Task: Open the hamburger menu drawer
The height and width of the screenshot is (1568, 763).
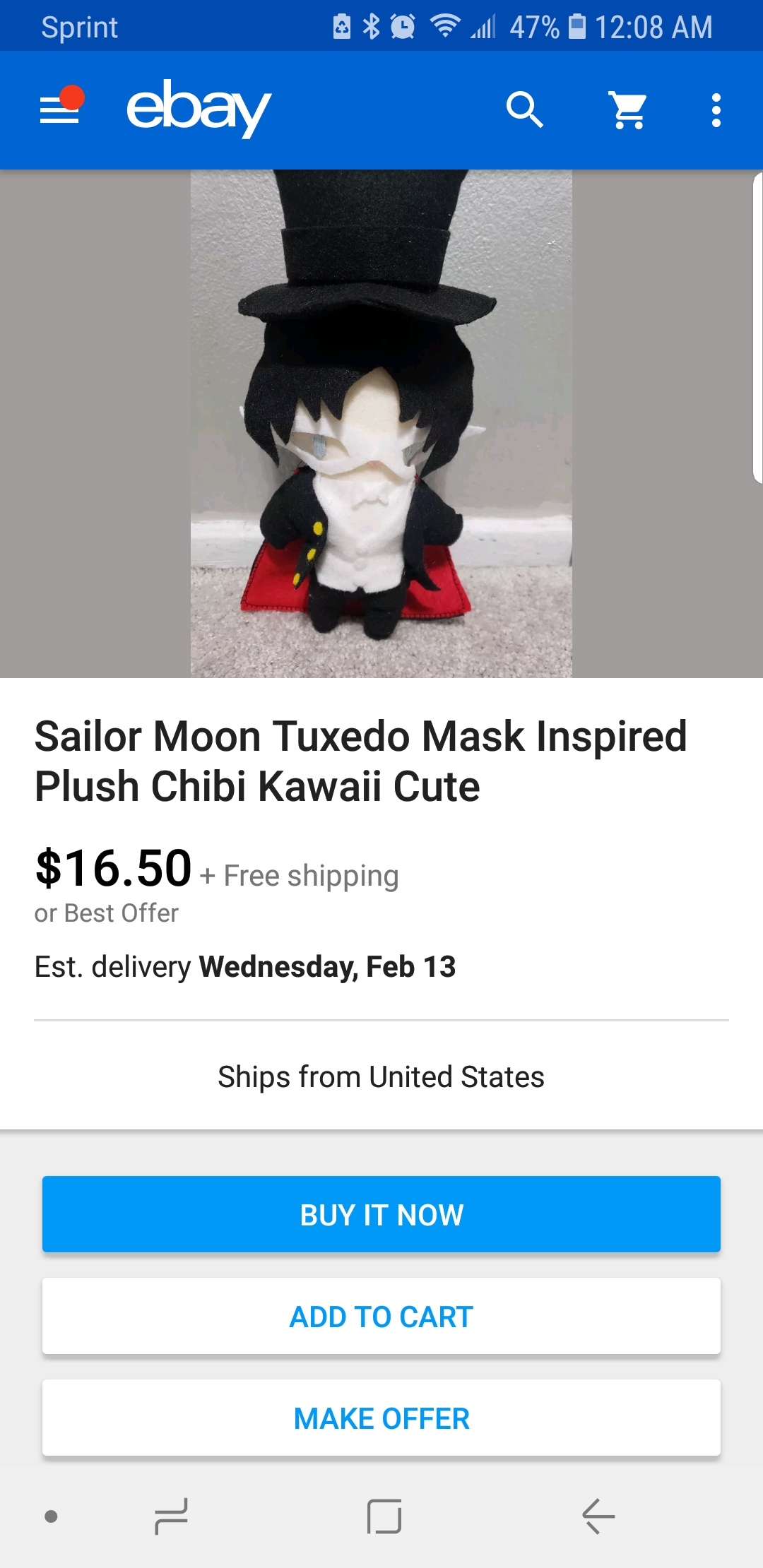Action: (59, 110)
